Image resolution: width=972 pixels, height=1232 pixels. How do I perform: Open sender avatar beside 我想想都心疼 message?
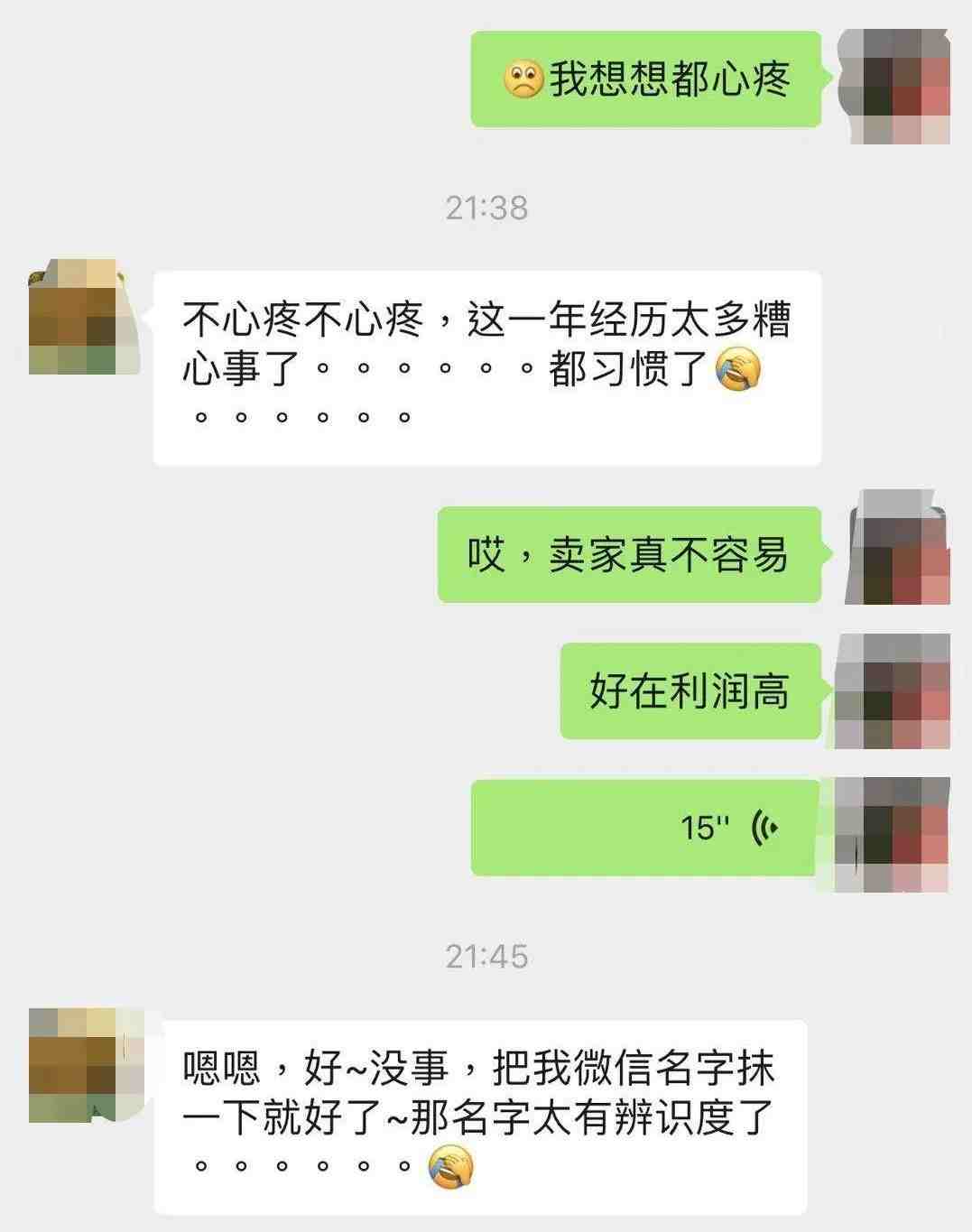tap(893, 86)
